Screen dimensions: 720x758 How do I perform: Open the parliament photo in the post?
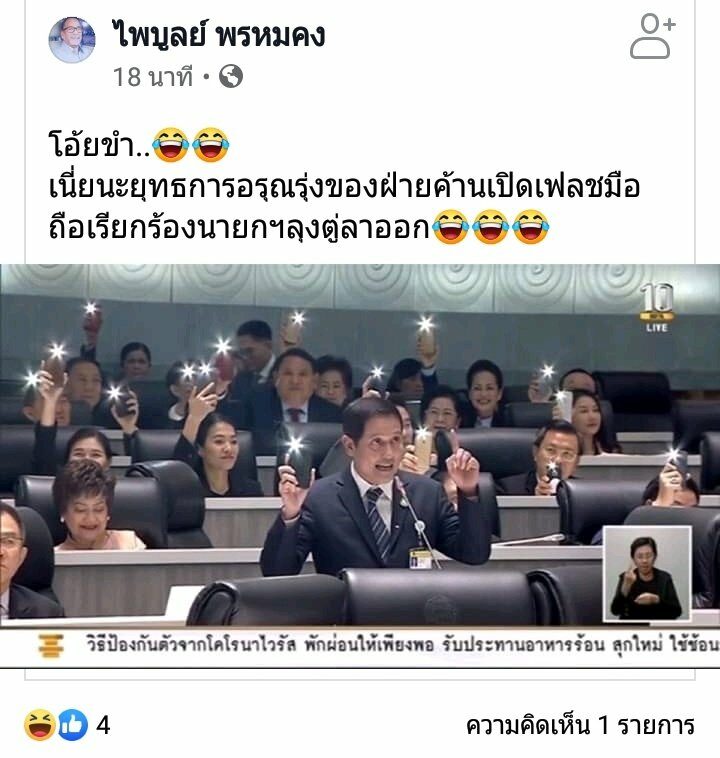tap(360, 450)
